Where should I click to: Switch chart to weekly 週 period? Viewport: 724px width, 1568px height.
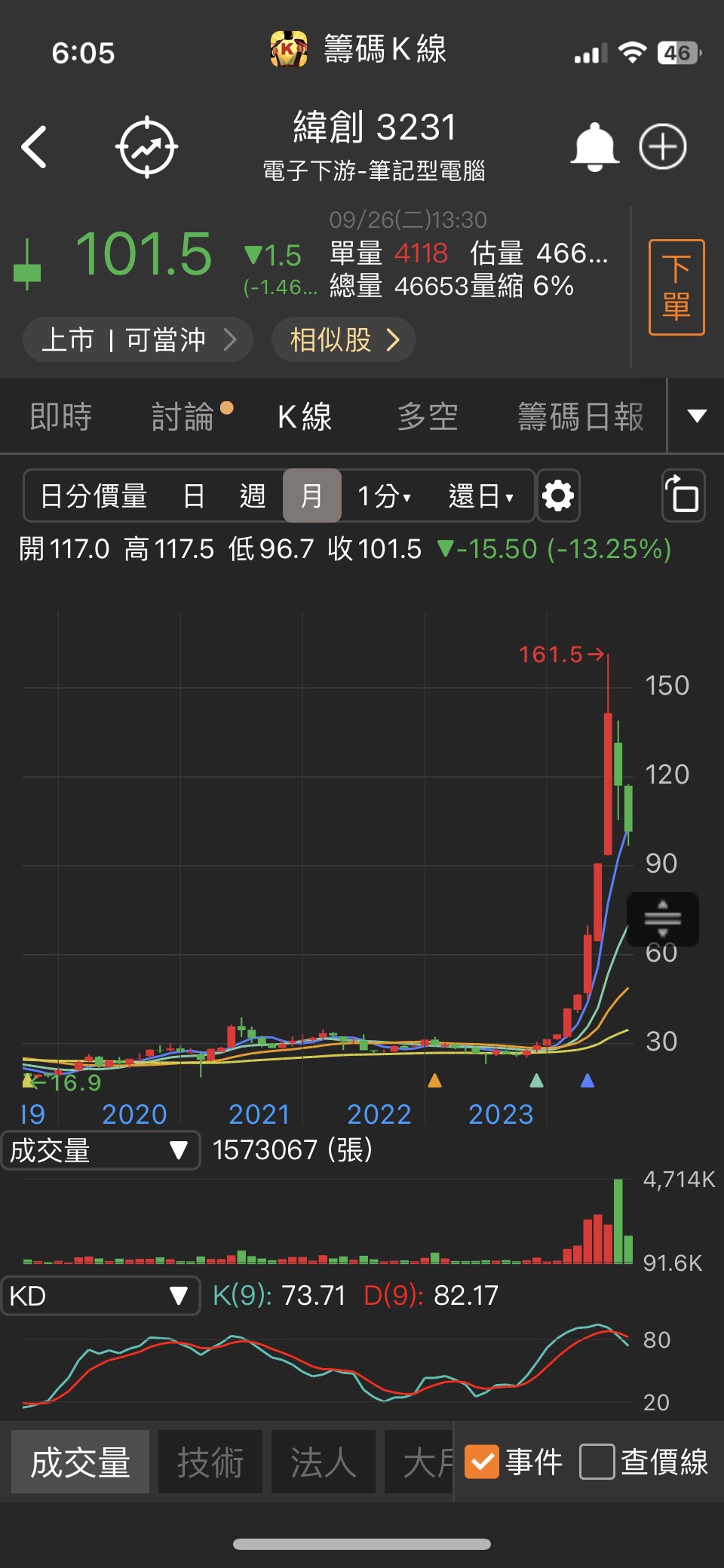253,496
